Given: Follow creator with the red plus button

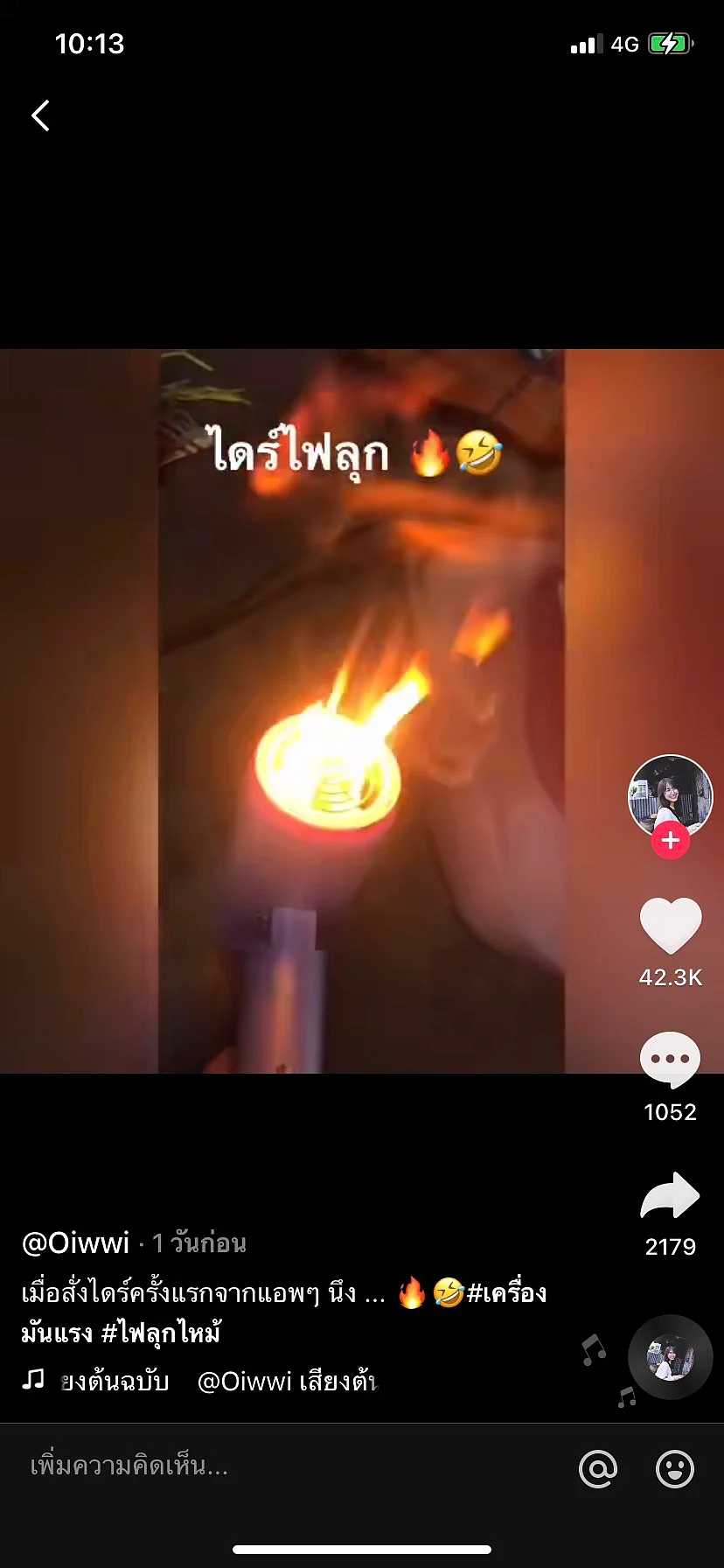Looking at the screenshot, I should (x=671, y=841).
